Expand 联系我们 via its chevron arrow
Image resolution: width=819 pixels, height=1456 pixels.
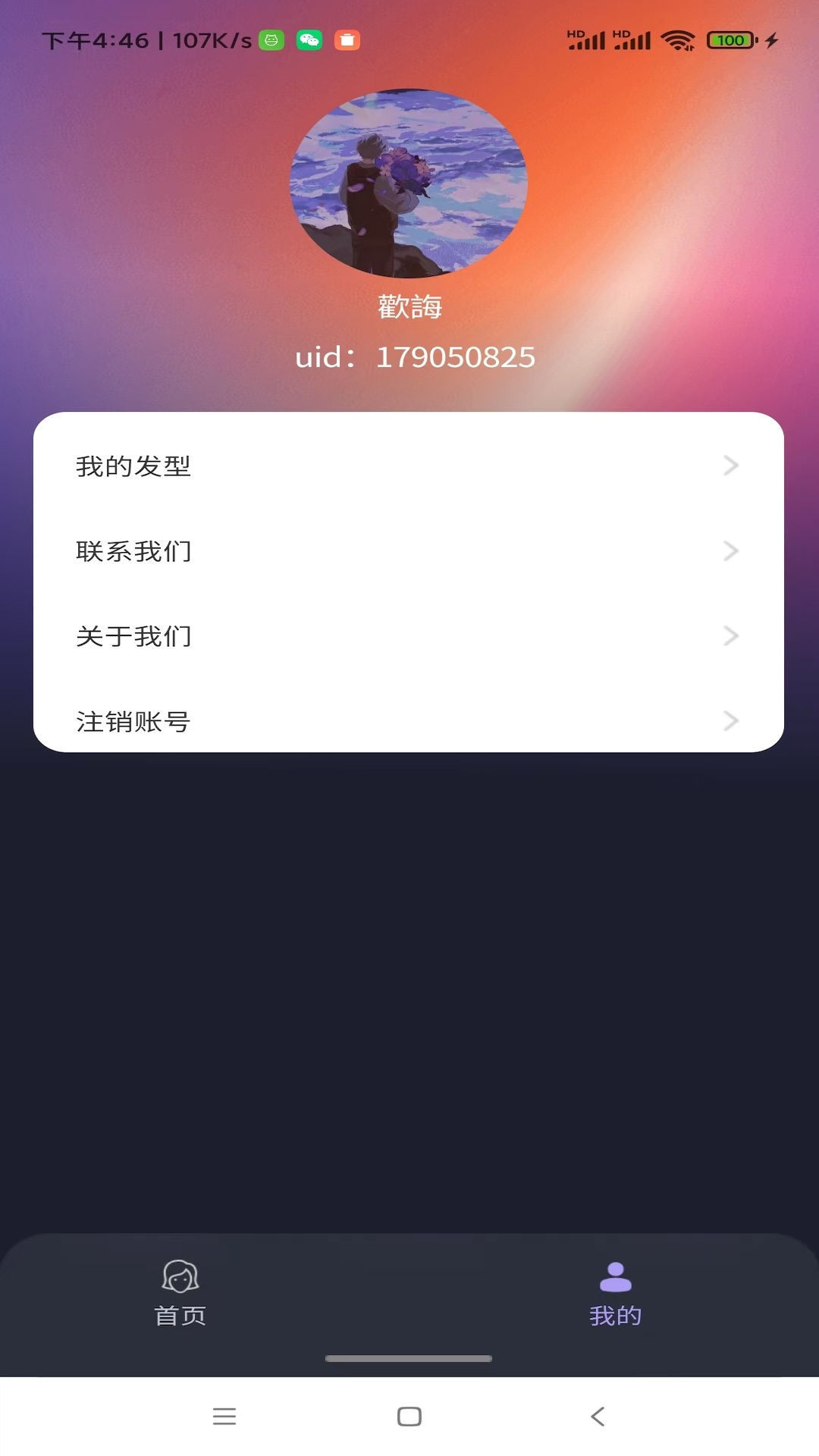point(730,551)
